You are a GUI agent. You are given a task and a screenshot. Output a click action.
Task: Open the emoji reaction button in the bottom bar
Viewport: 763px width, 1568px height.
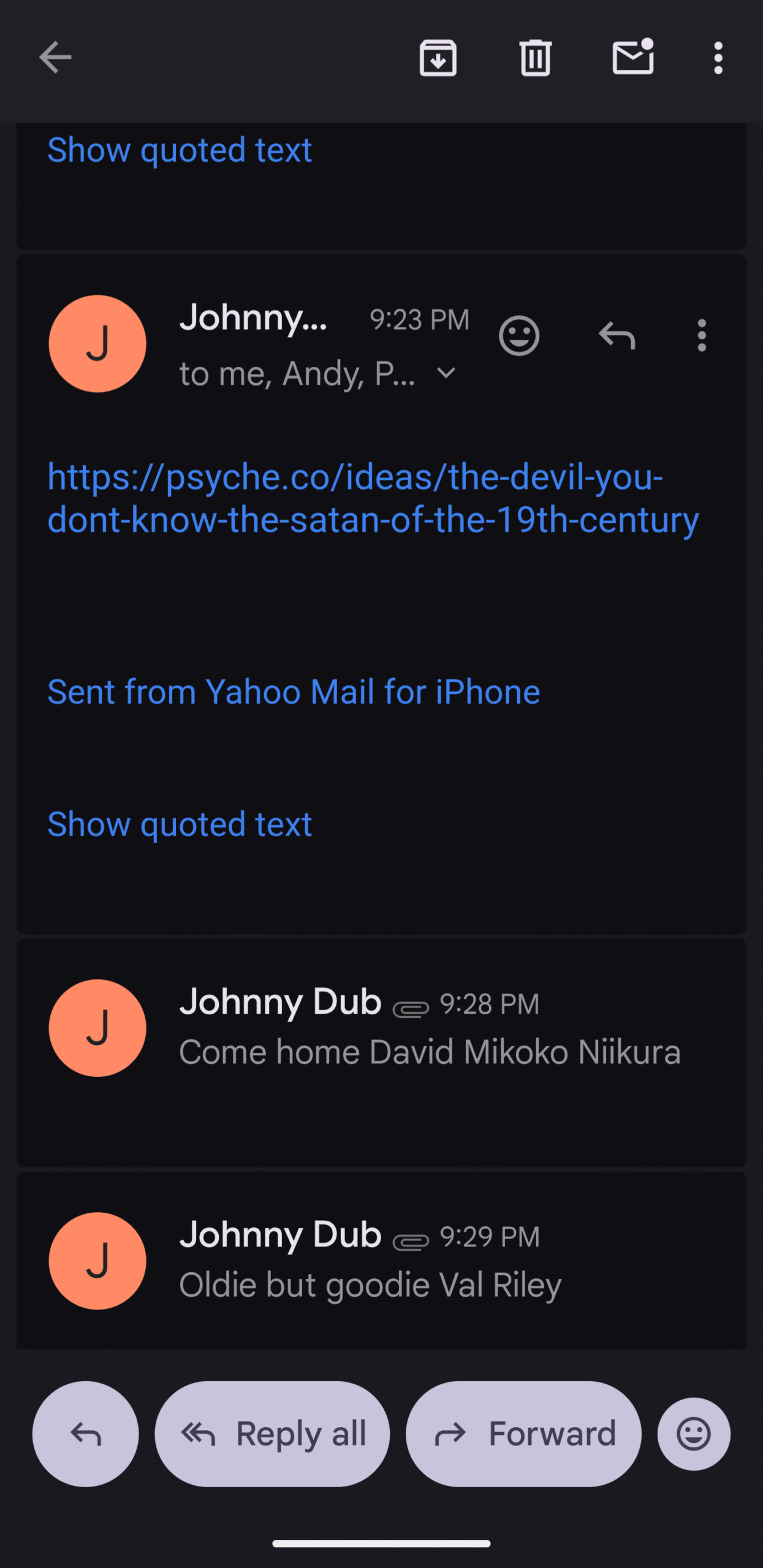coord(693,1433)
